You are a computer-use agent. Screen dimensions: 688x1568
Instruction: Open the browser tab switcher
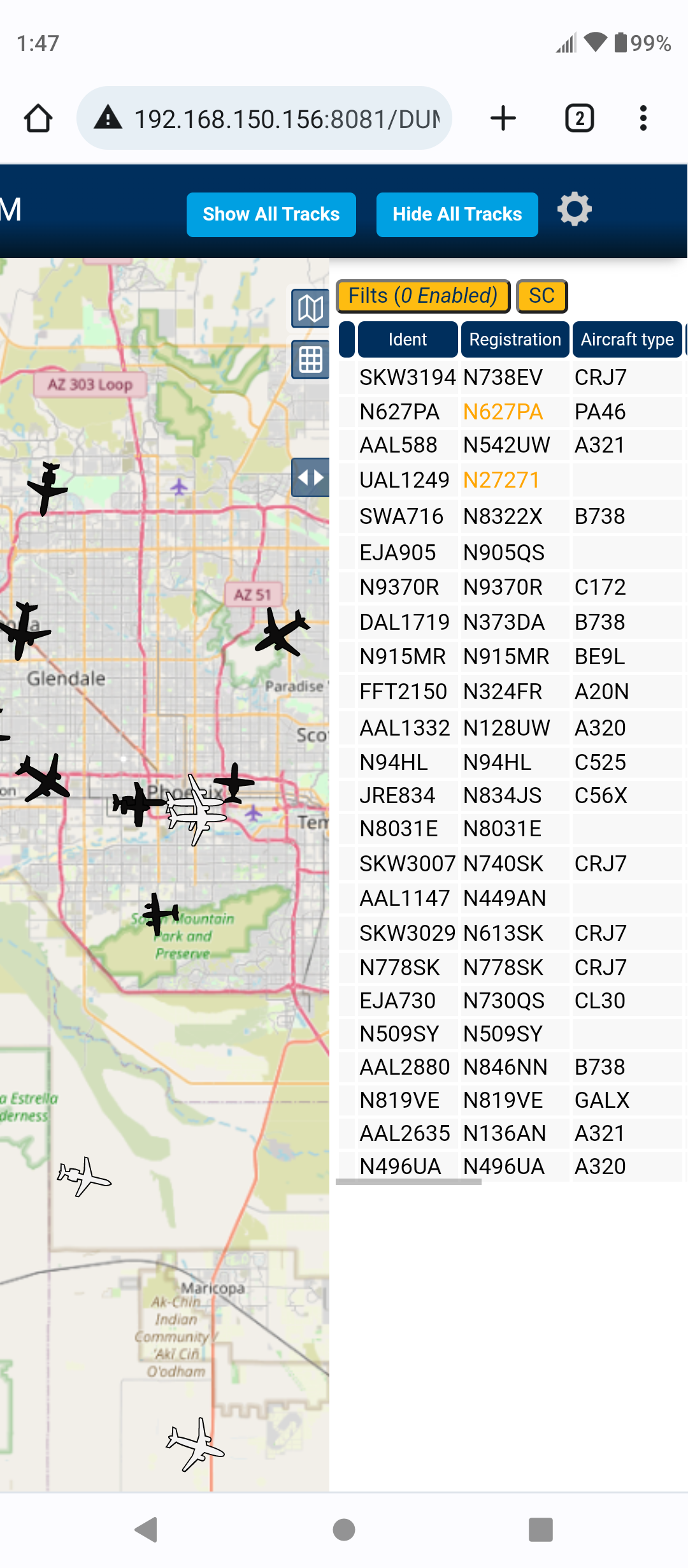point(579,118)
